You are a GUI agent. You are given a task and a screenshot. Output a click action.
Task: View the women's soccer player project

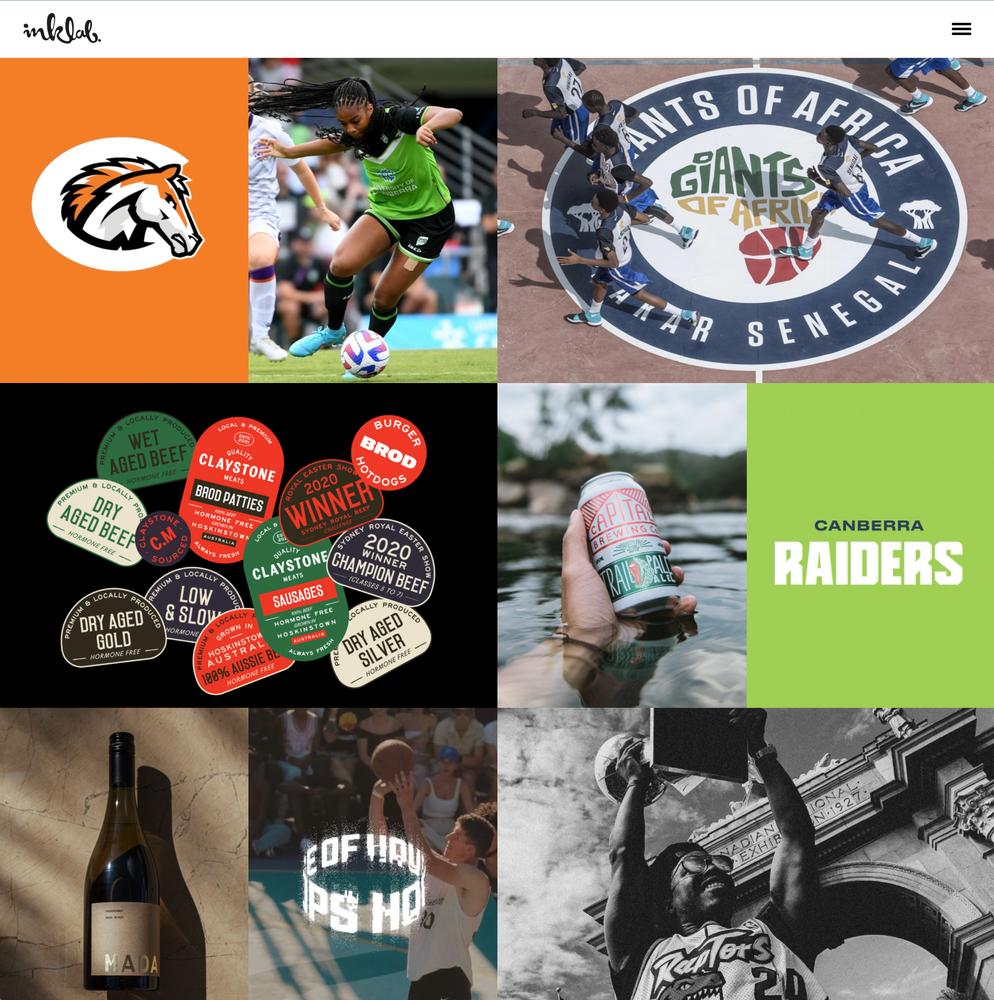click(372, 220)
